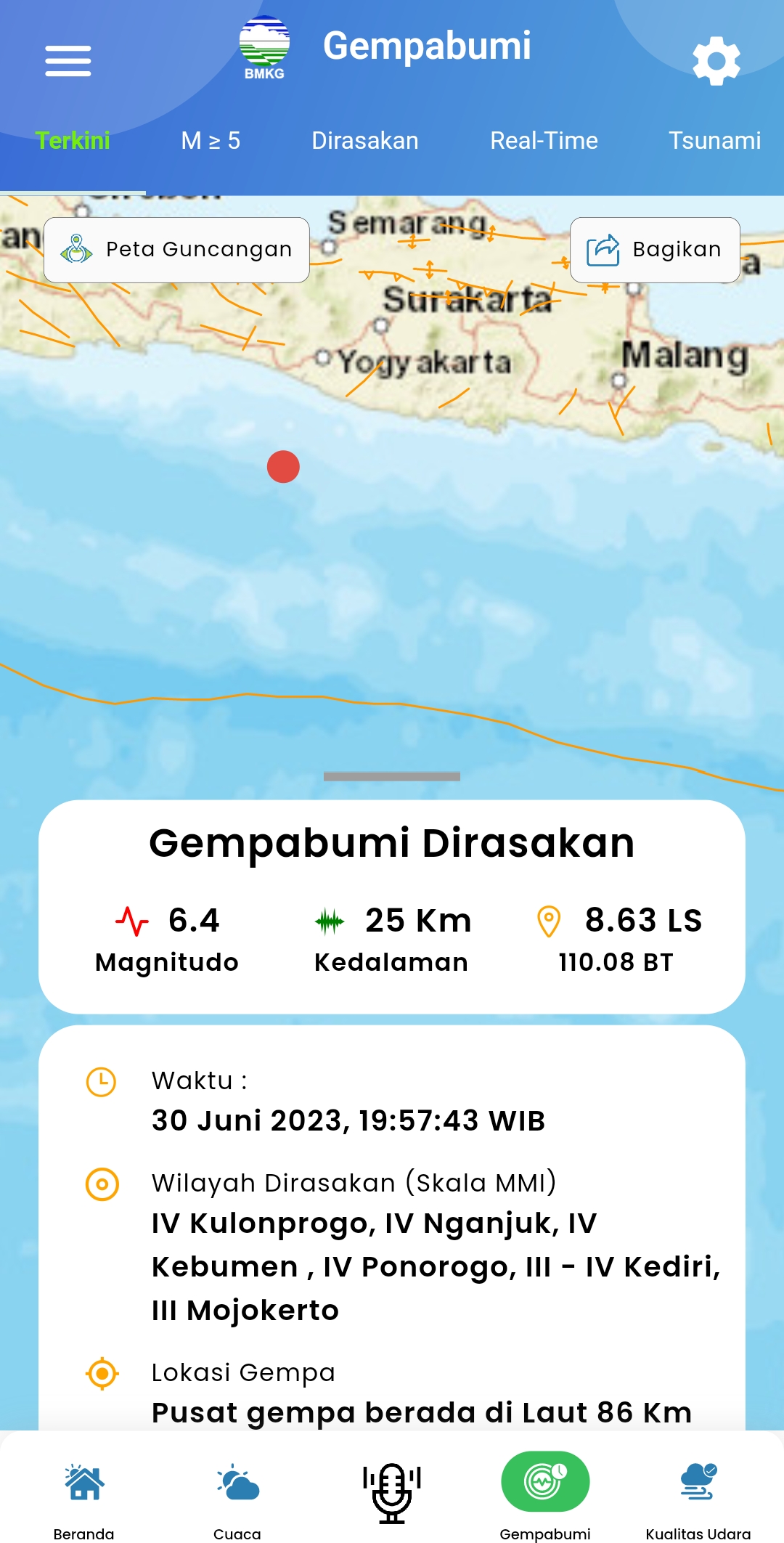
Task: Tap the red epicenter marker on map
Action: pos(283,467)
